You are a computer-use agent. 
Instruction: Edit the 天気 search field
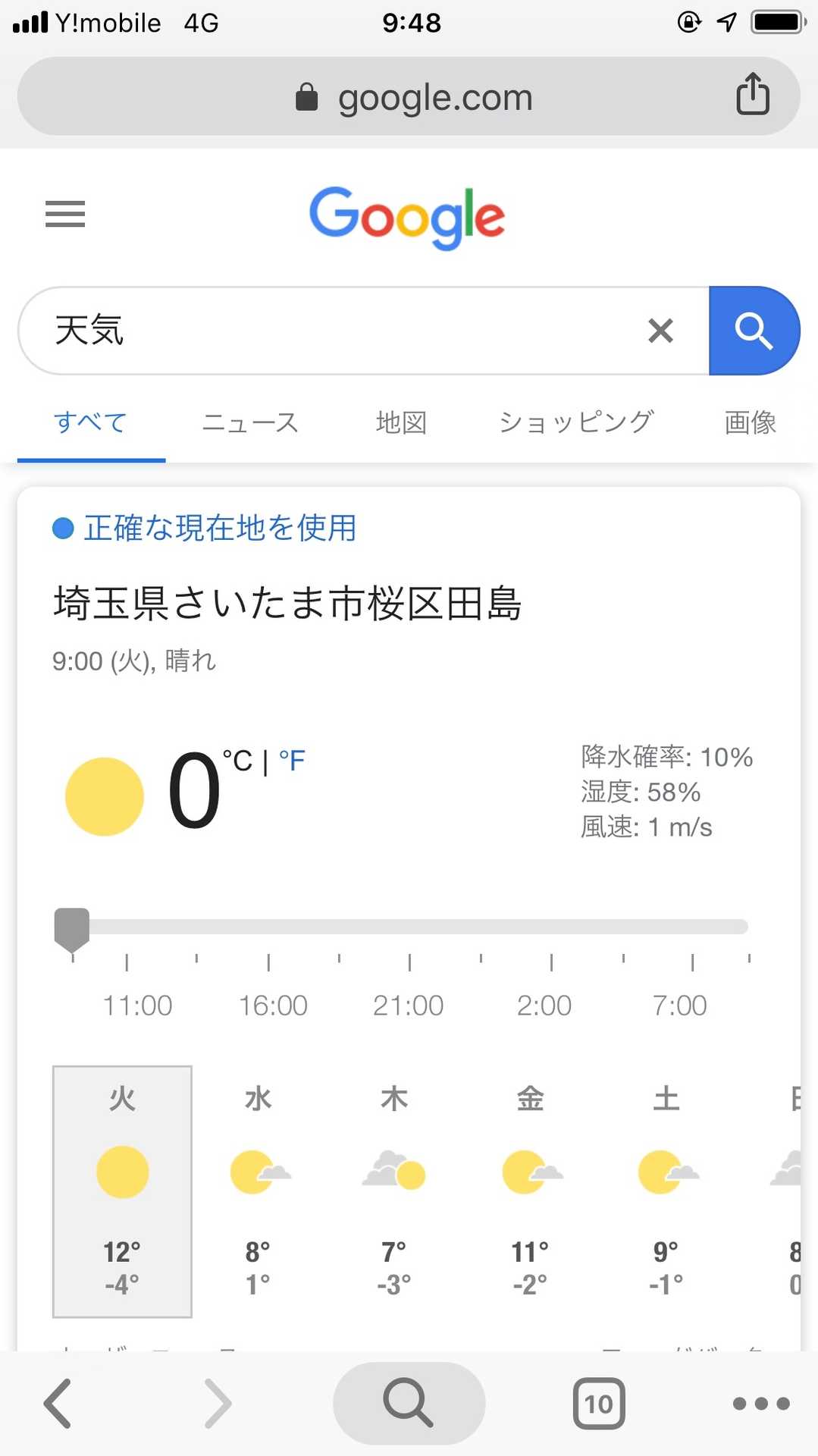(x=341, y=331)
